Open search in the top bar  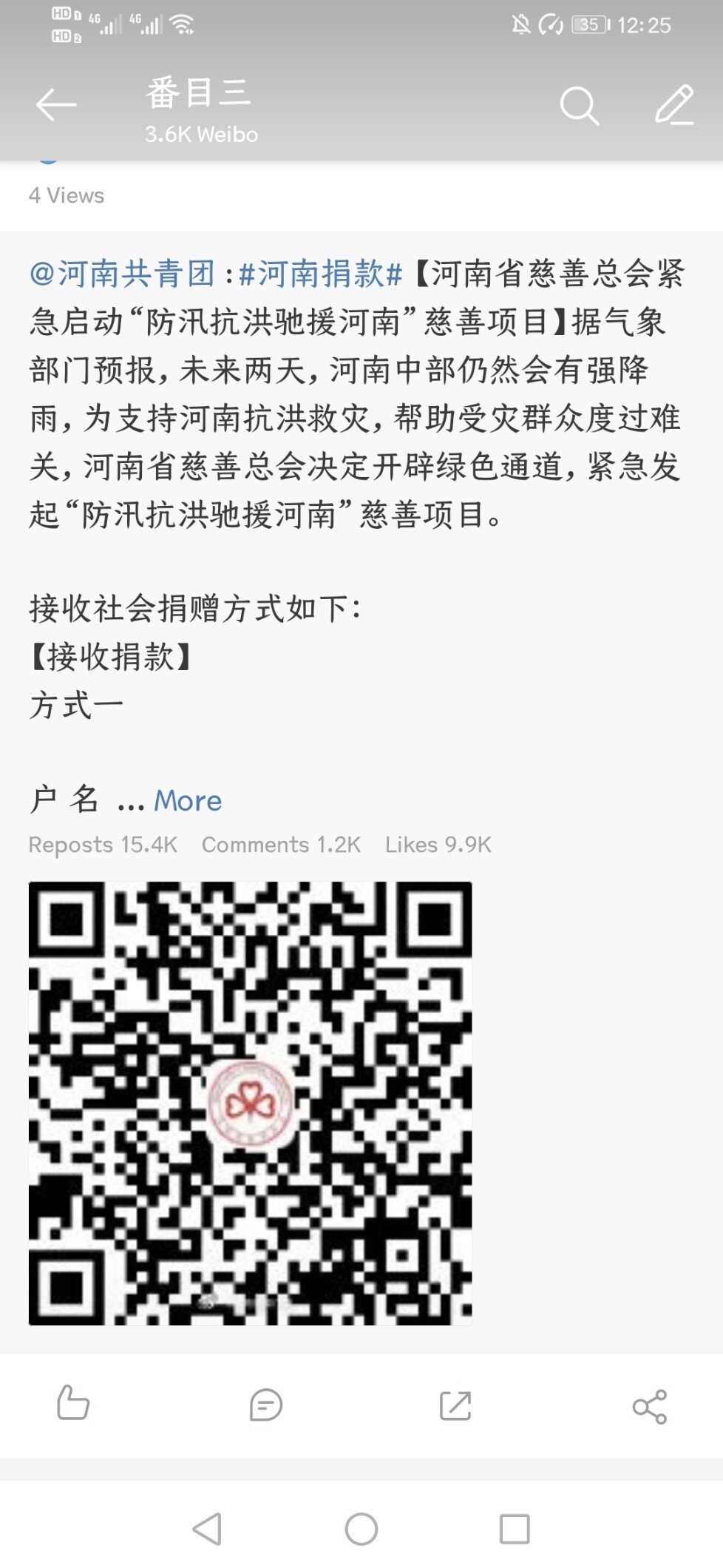coord(579,106)
